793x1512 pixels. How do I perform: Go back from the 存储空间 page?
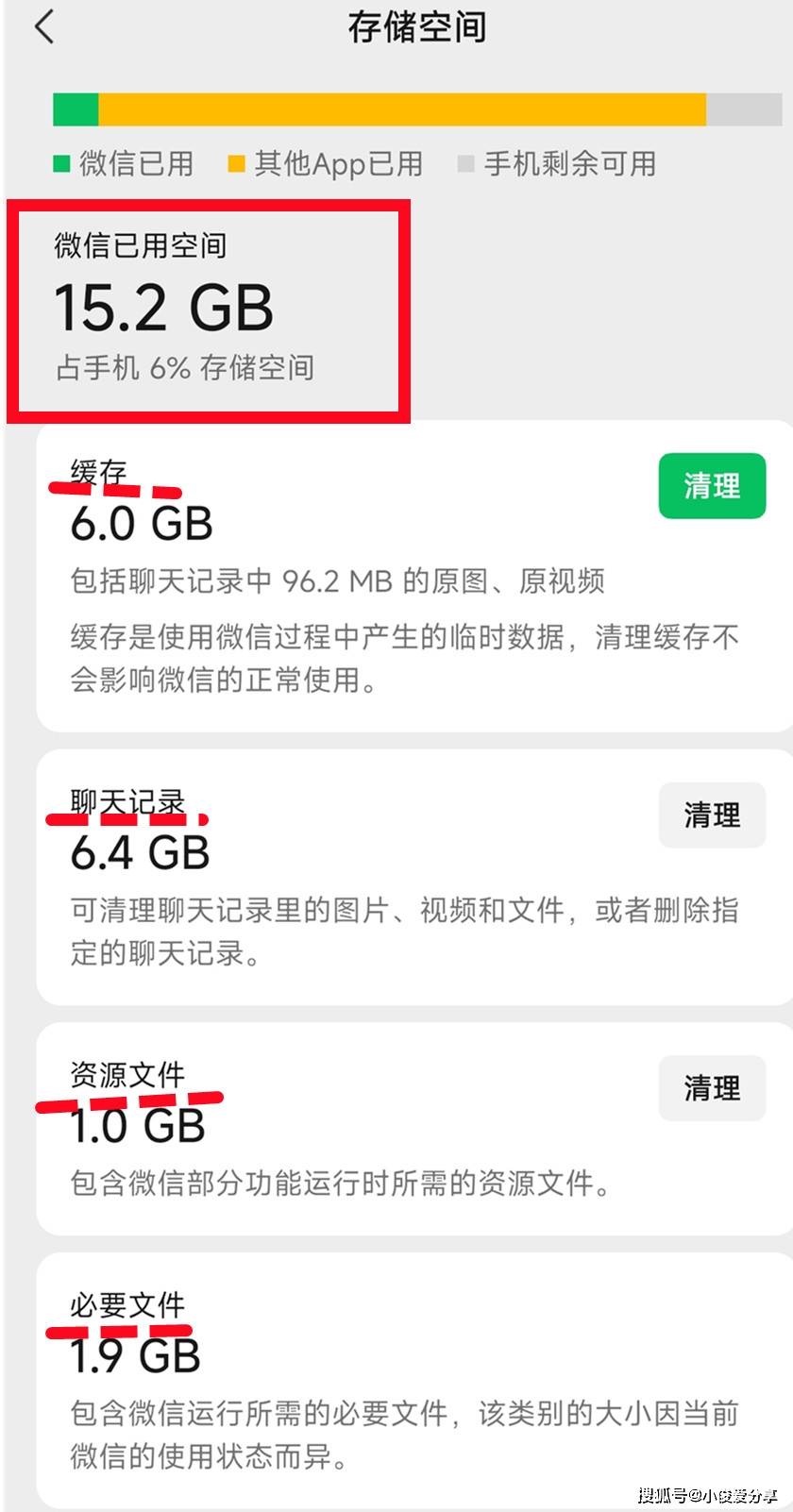pos(44,27)
